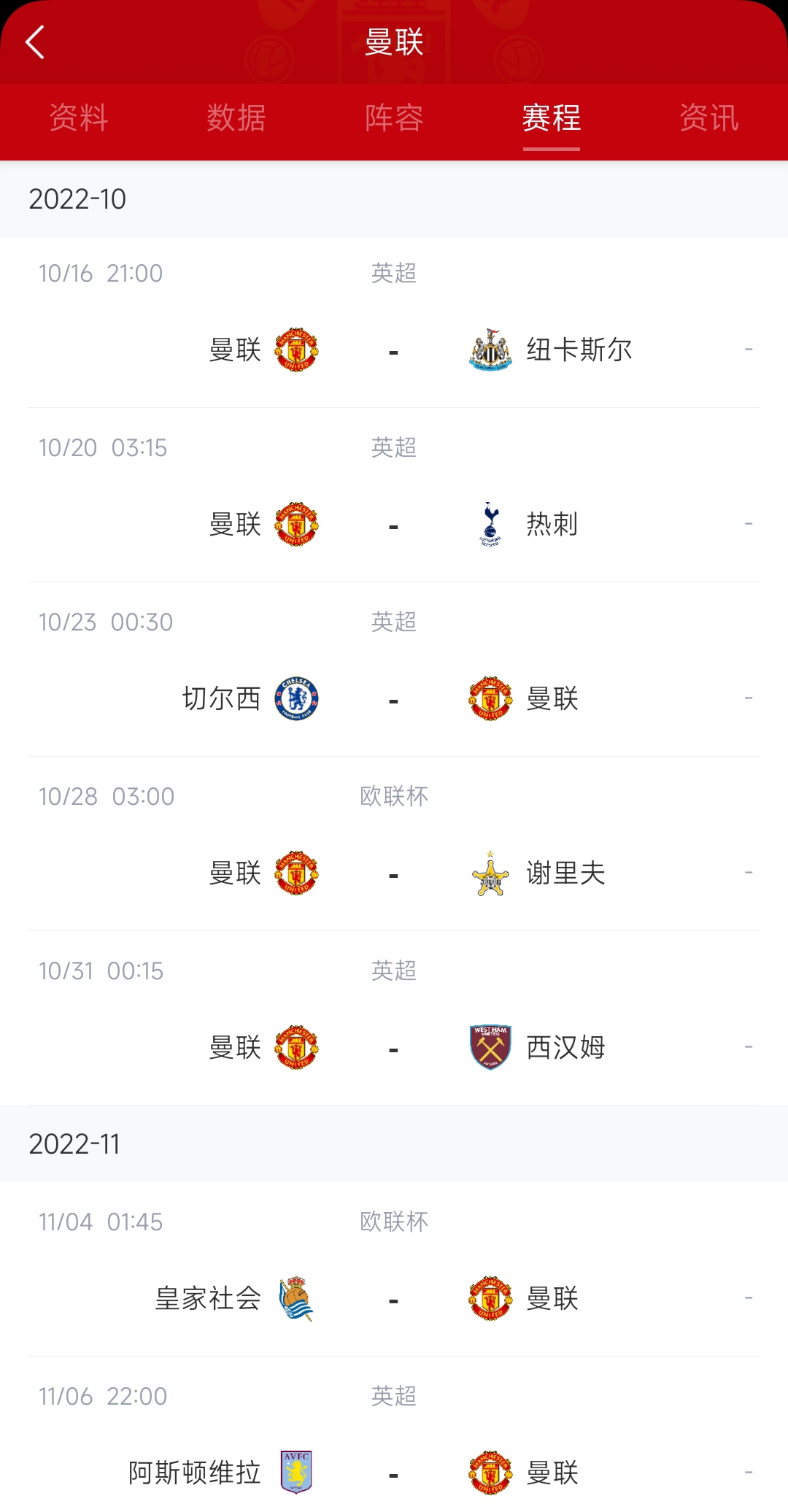Open the 阿斯顿维拉 vs 曼联 match
The width and height of the screenshot is (788, 1512).
click(394, 1435)
